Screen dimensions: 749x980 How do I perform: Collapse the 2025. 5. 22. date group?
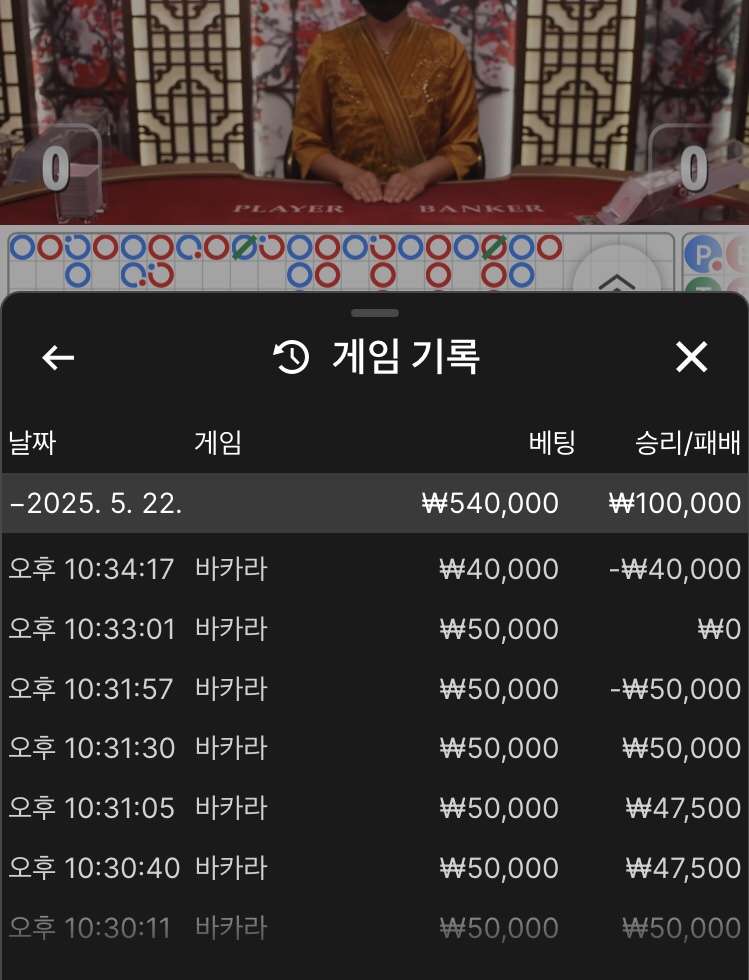(x=374, y=503)
